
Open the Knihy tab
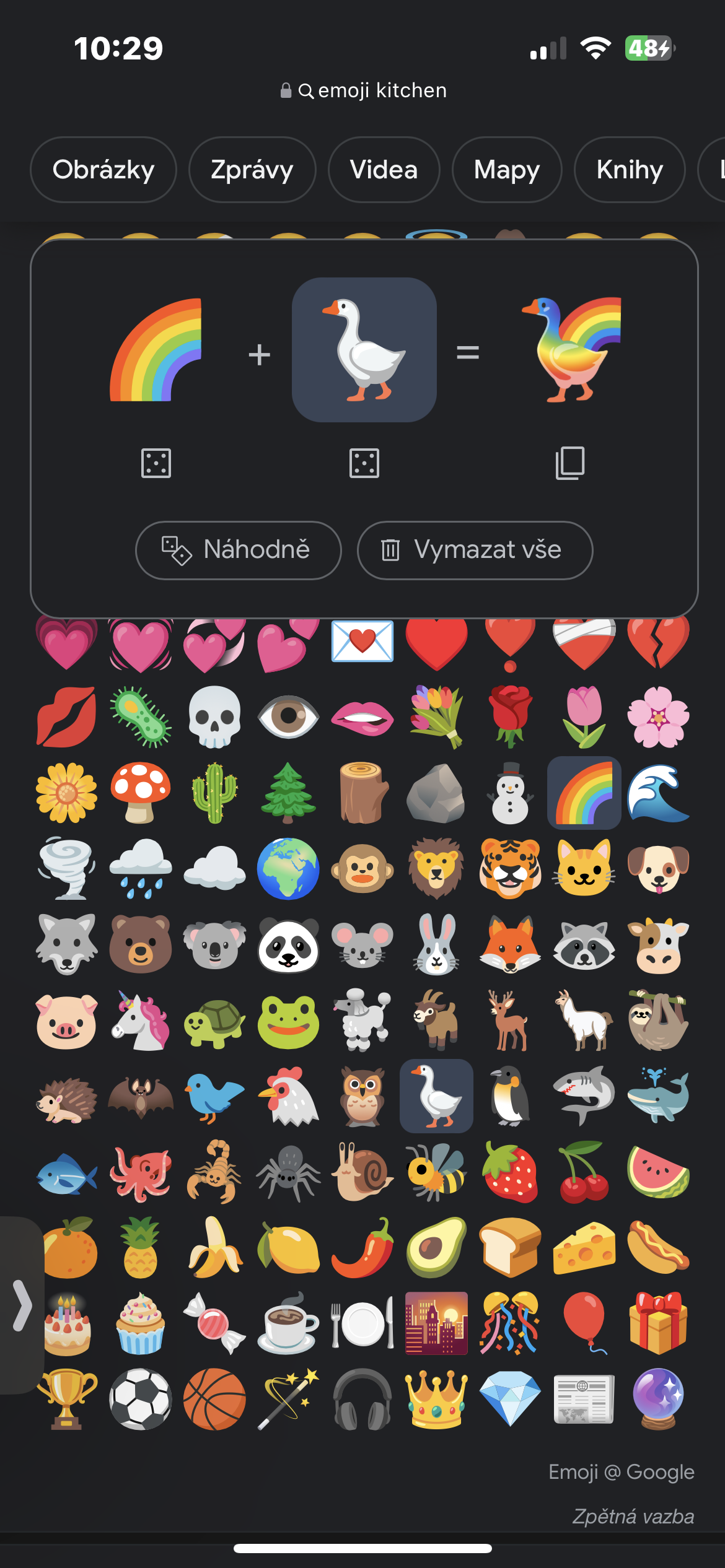[630, 170]
